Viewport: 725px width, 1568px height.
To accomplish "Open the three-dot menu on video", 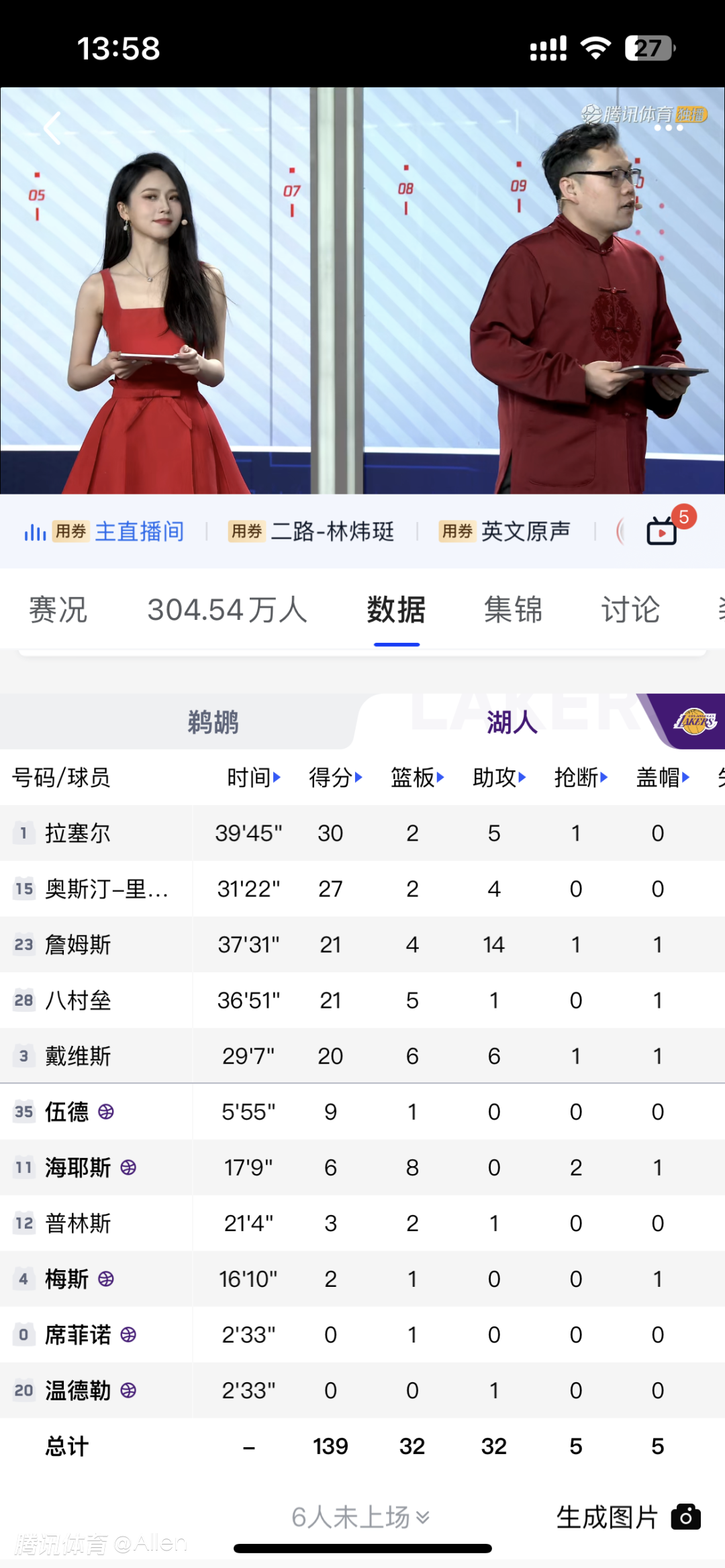I will tap(668, 127).
